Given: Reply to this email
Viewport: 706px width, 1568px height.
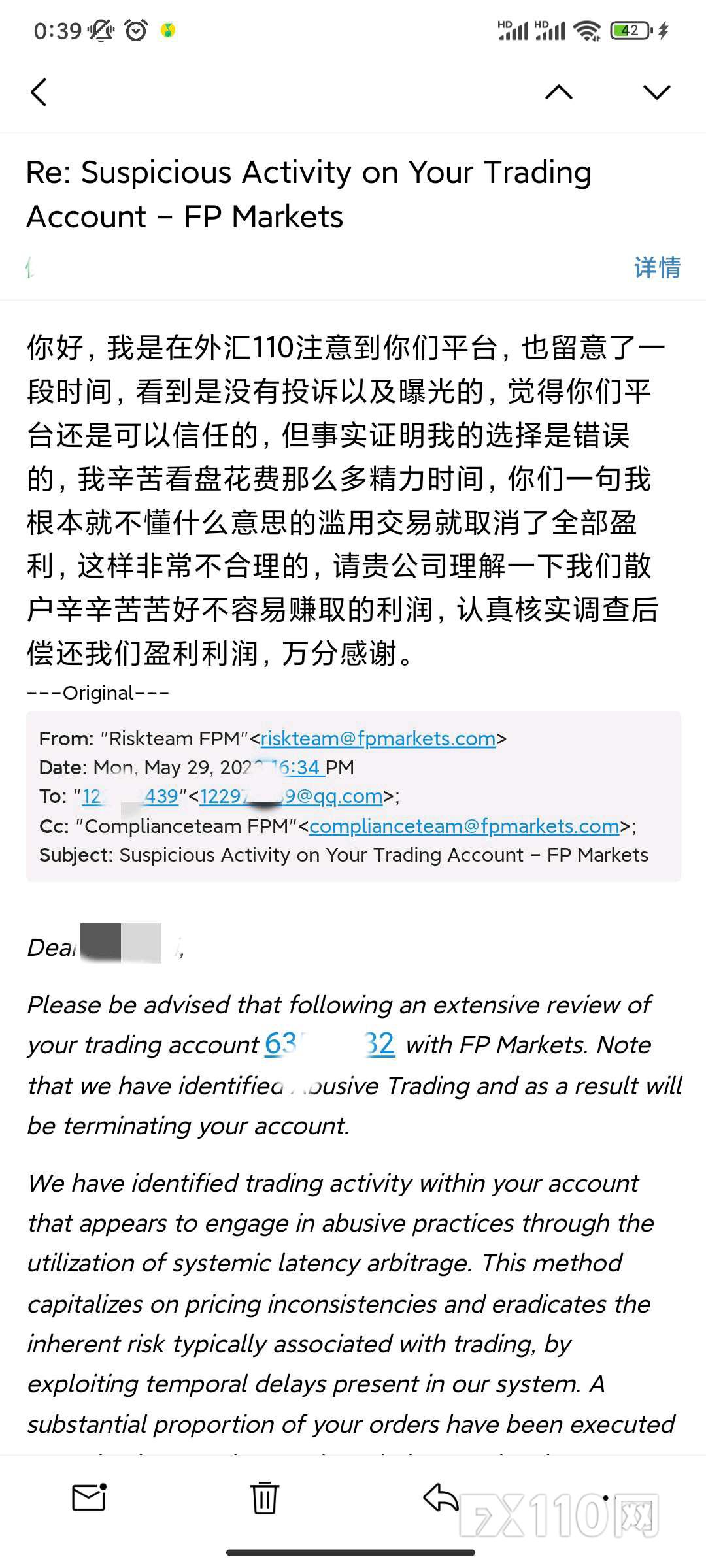Looking at the screenshot, I should pos(441,1497).
